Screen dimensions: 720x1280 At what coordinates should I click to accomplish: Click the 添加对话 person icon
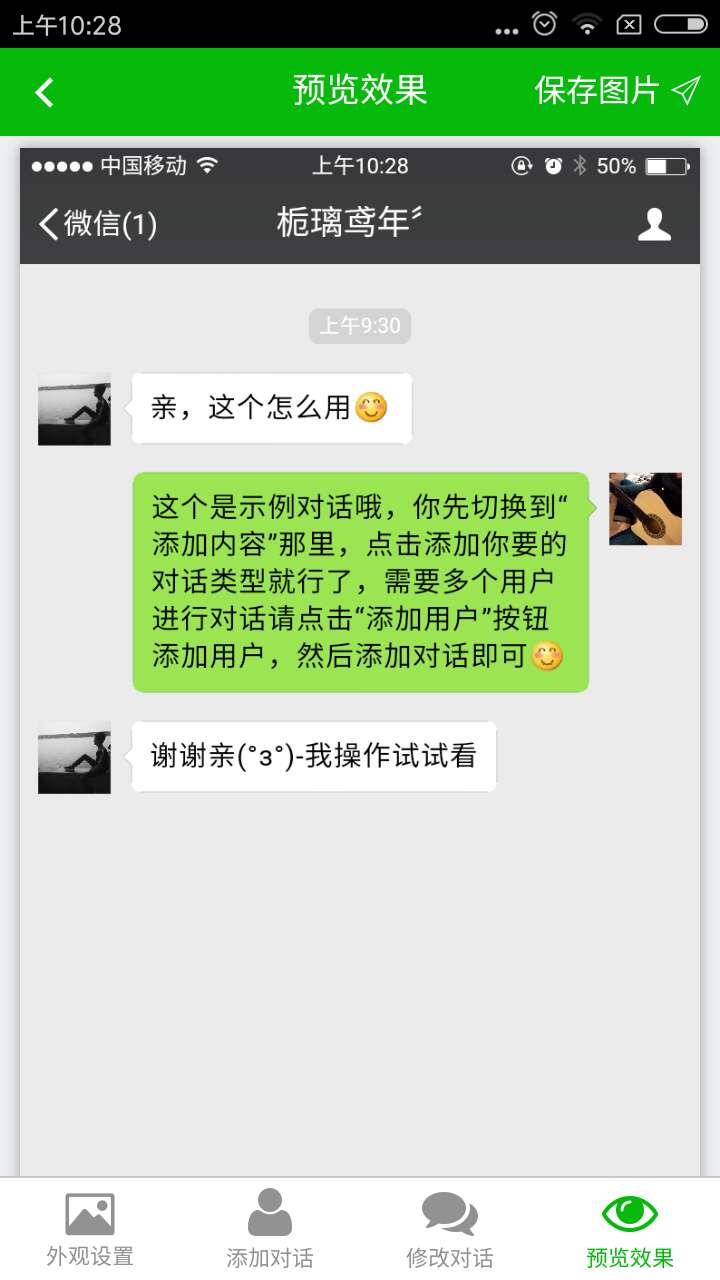tap(268, 1213)
